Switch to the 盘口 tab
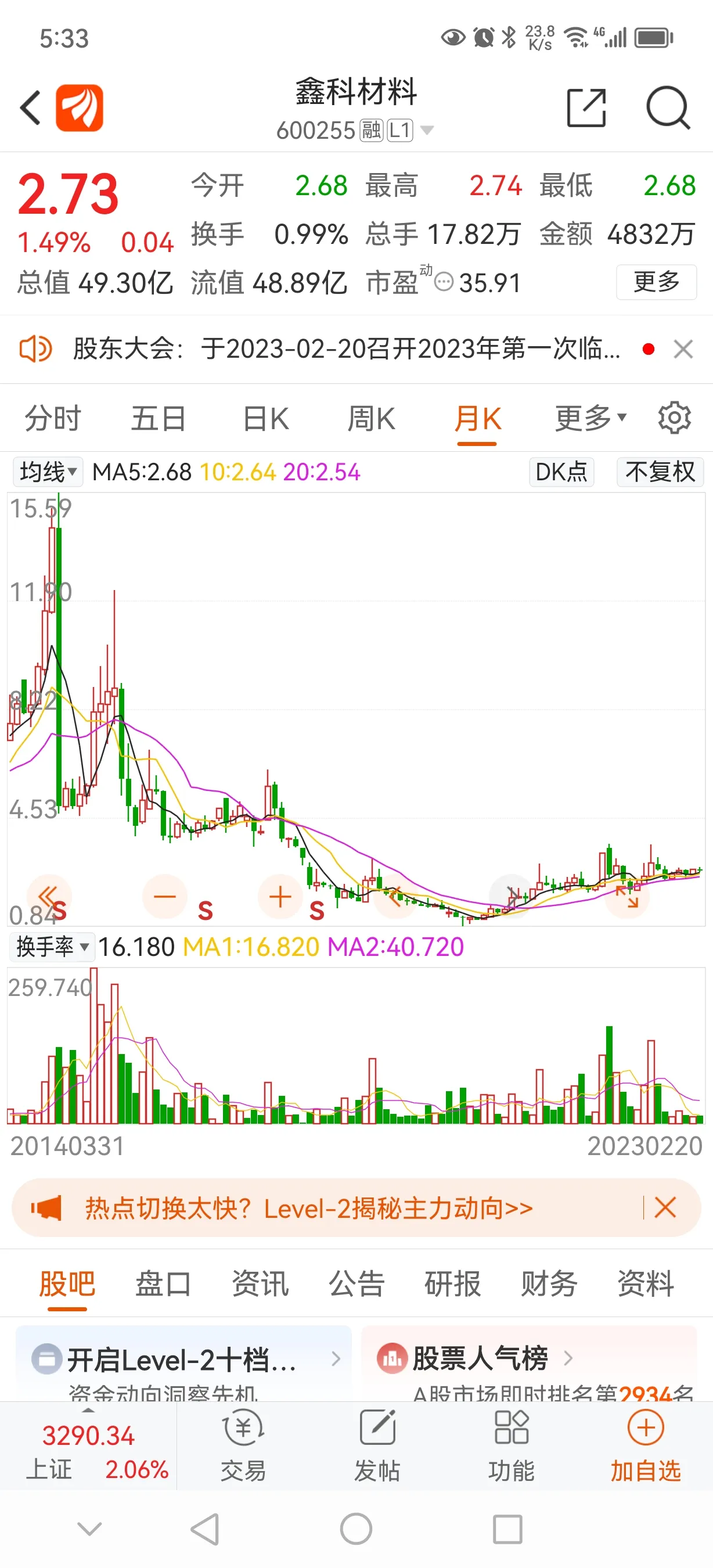Image resolution: width=713 pixels, height=1568 pixels. 163,1284
